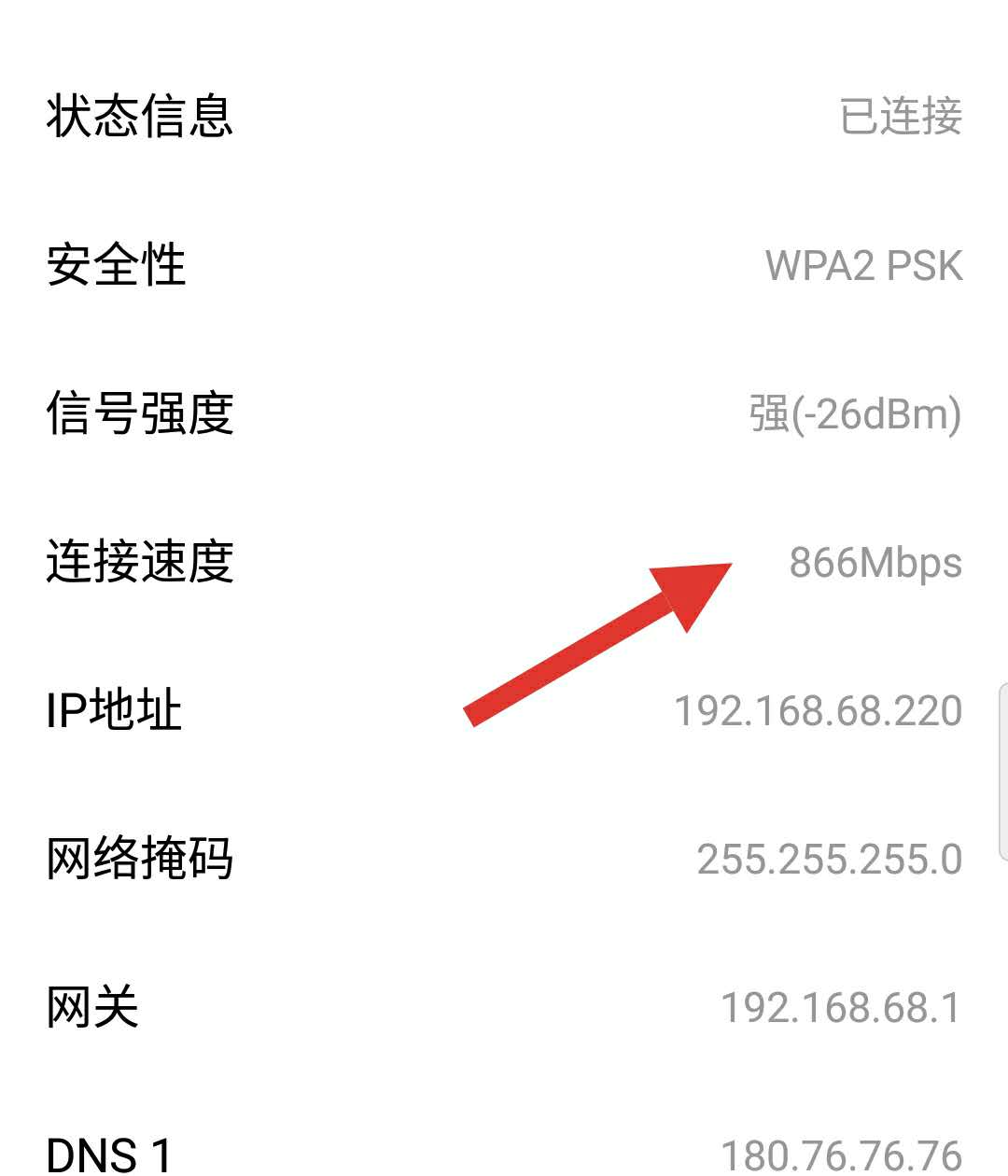Select the WPA2 PSK security value
Screen dimensions: 1008x1176
point(863,266)
